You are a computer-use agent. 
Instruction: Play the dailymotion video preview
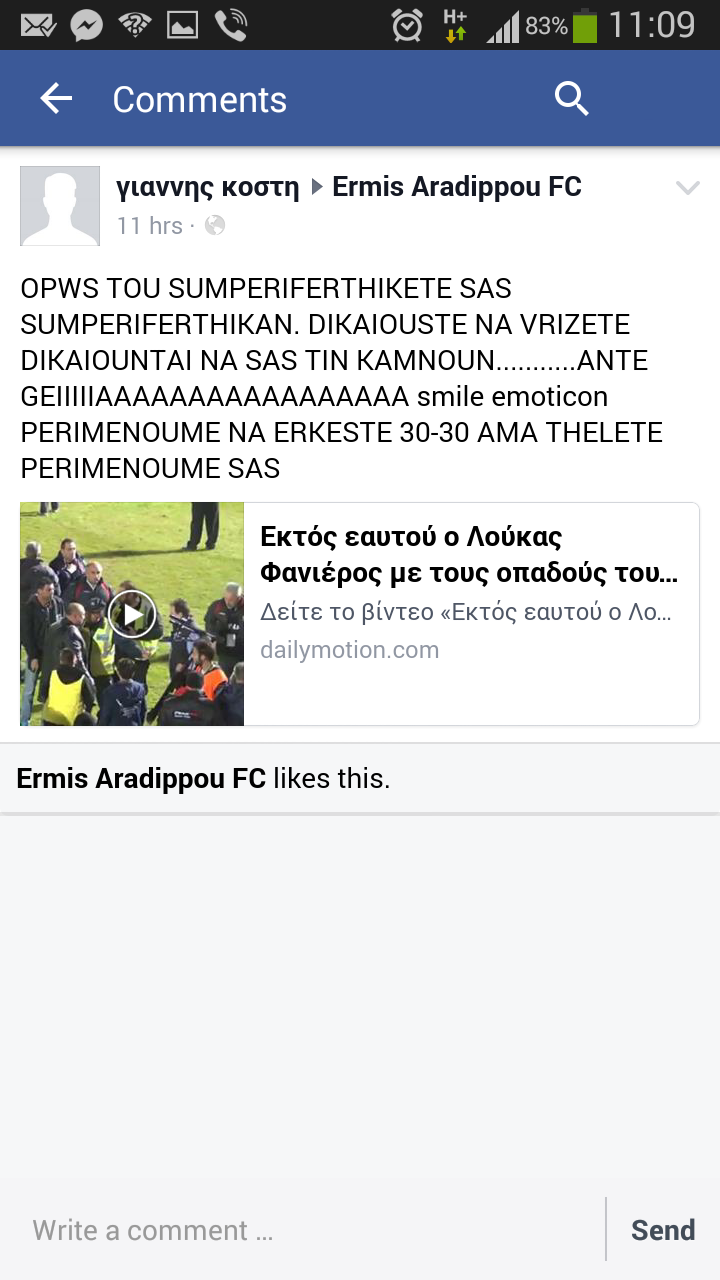tap(132, 614)
